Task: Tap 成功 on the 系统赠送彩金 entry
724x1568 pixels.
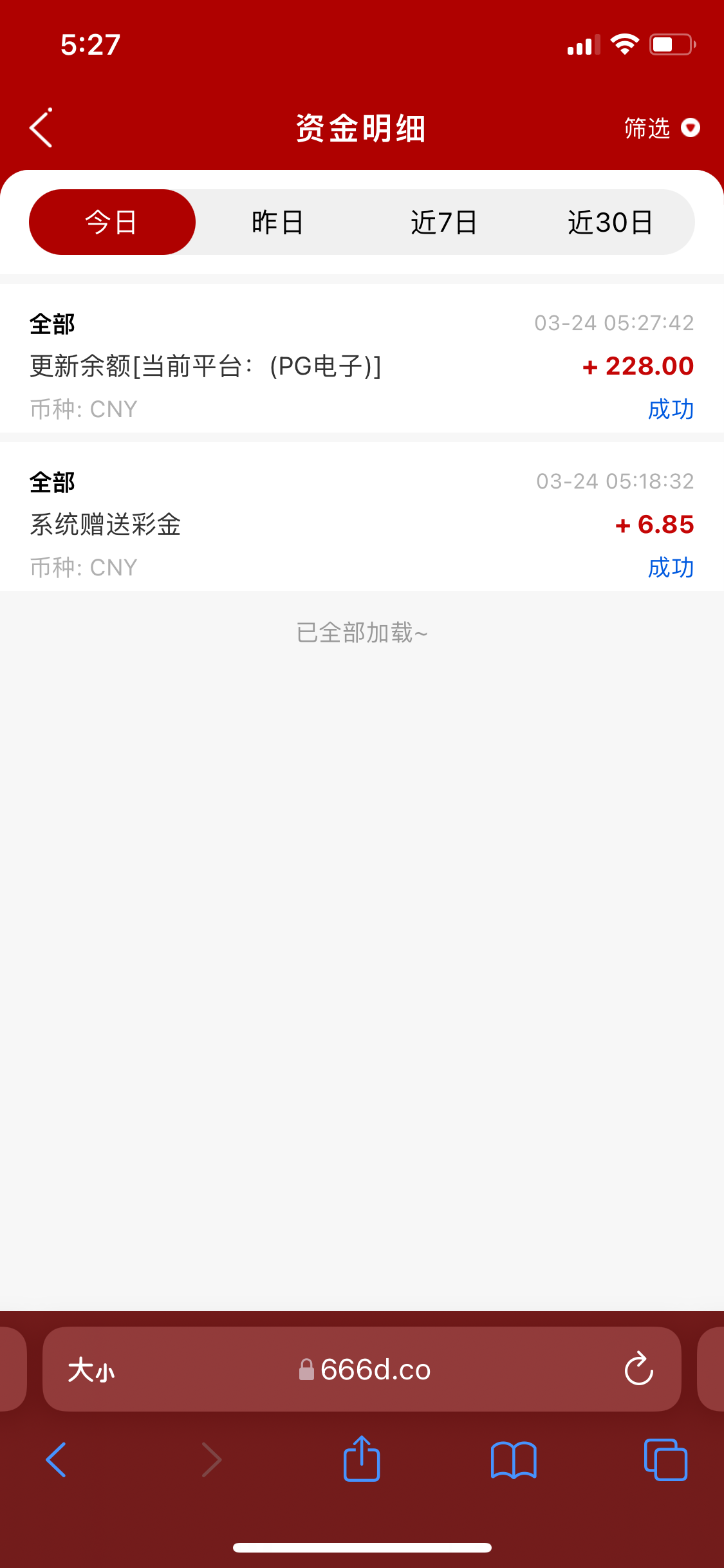Action: (670, 567)
